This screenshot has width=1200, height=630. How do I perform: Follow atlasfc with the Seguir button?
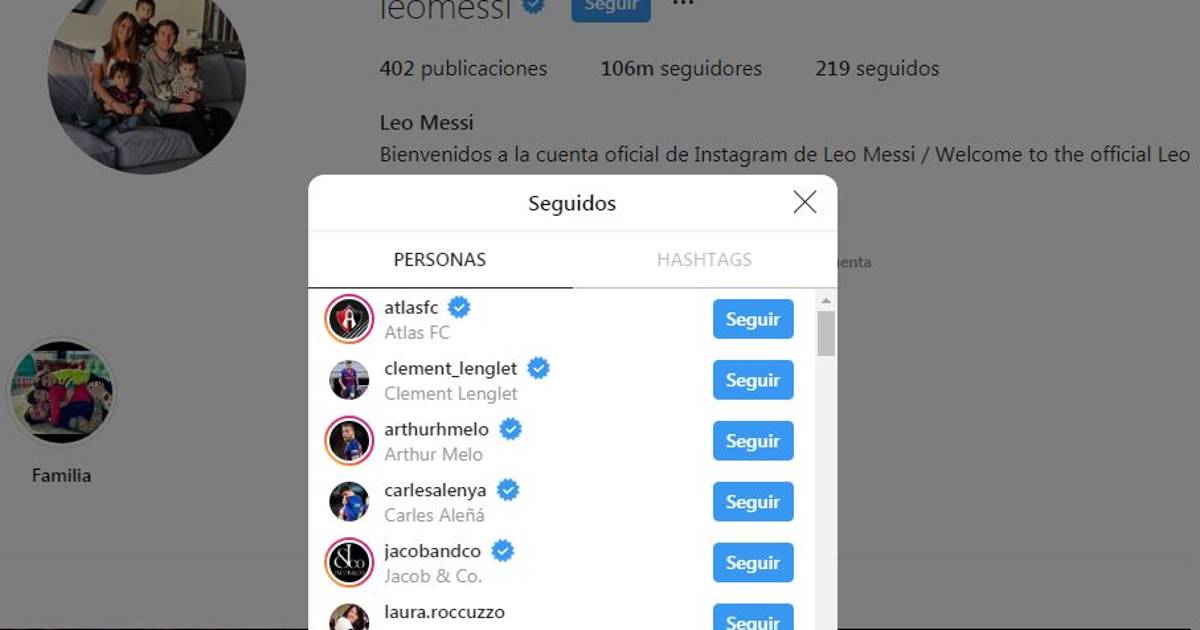tap(752, 320)
